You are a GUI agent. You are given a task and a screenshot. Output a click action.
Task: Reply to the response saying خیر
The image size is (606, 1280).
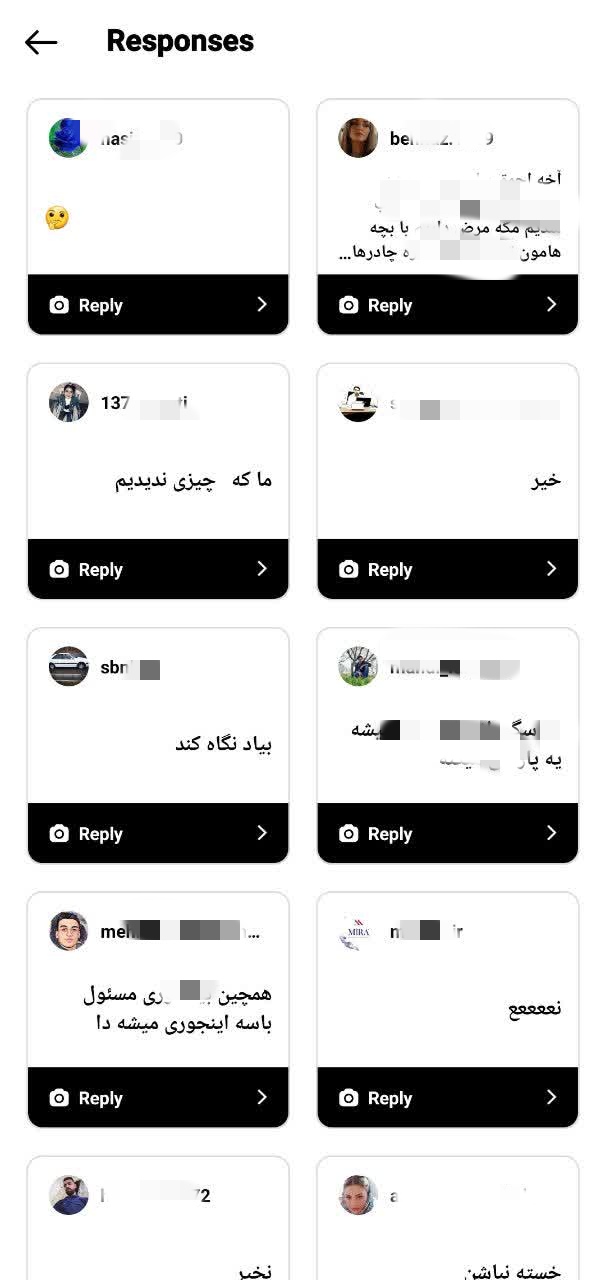[447, 569]
